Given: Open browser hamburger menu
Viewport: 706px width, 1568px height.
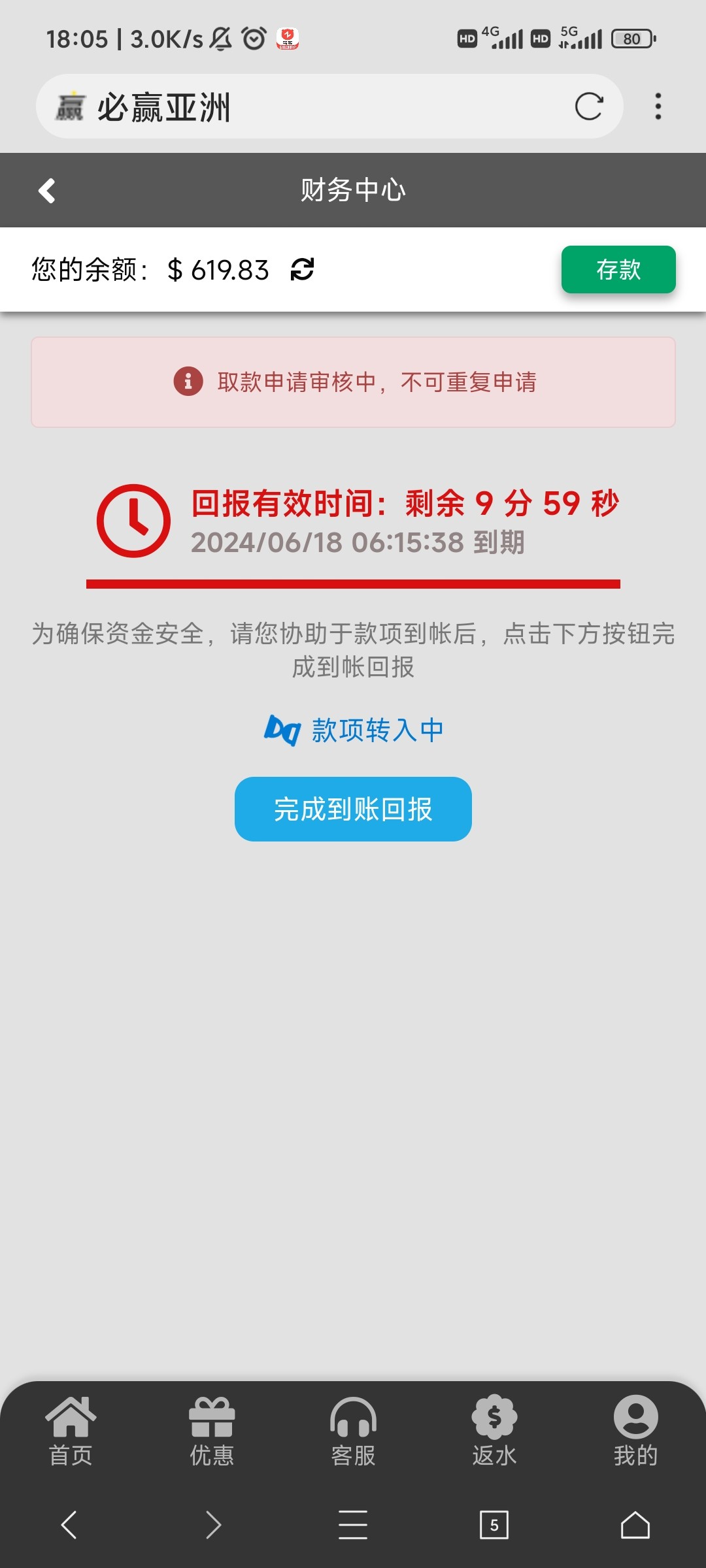Looking at the screenshot, I should tap(353, 1525).
